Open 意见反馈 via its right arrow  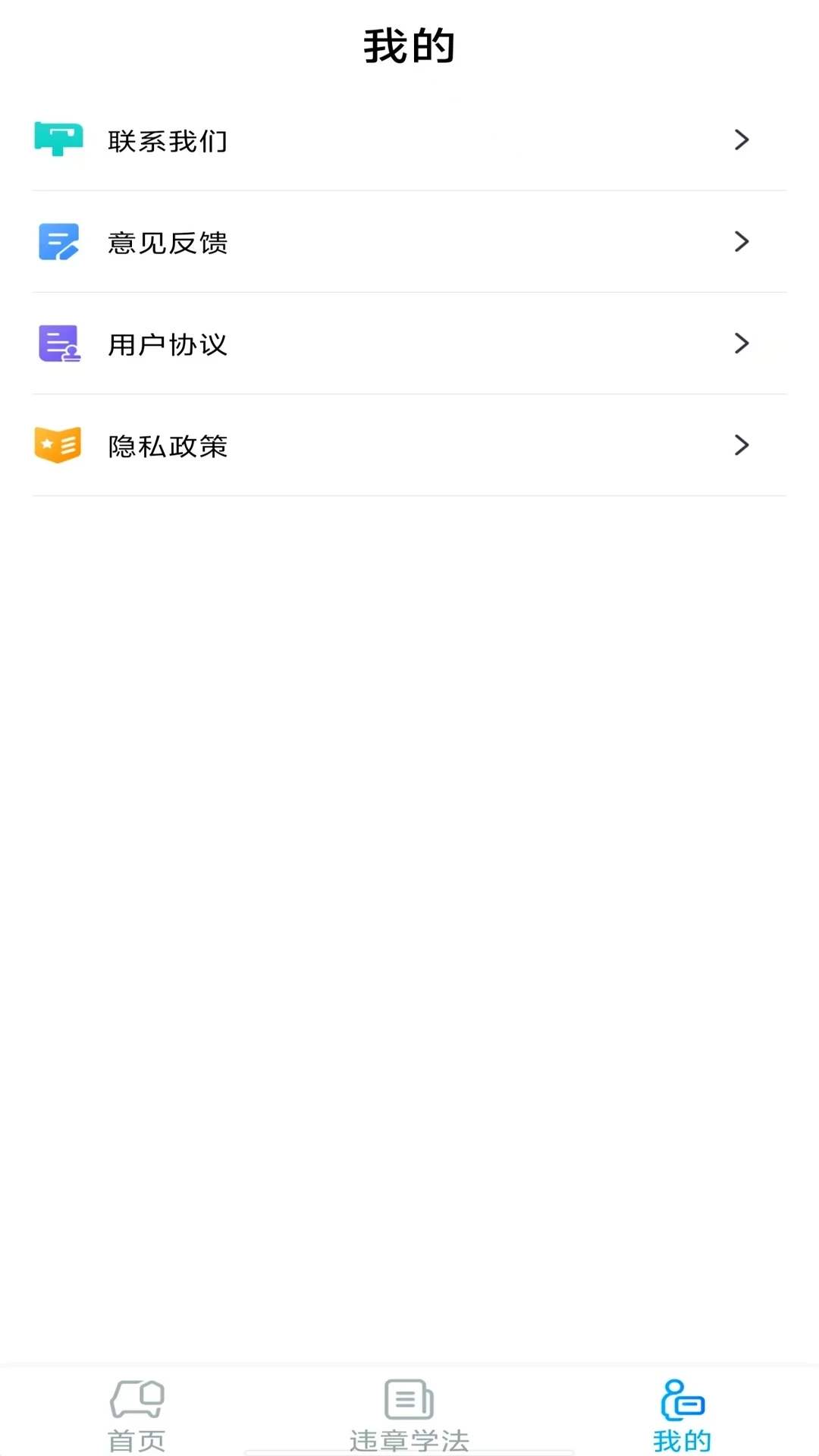(742, 242)
